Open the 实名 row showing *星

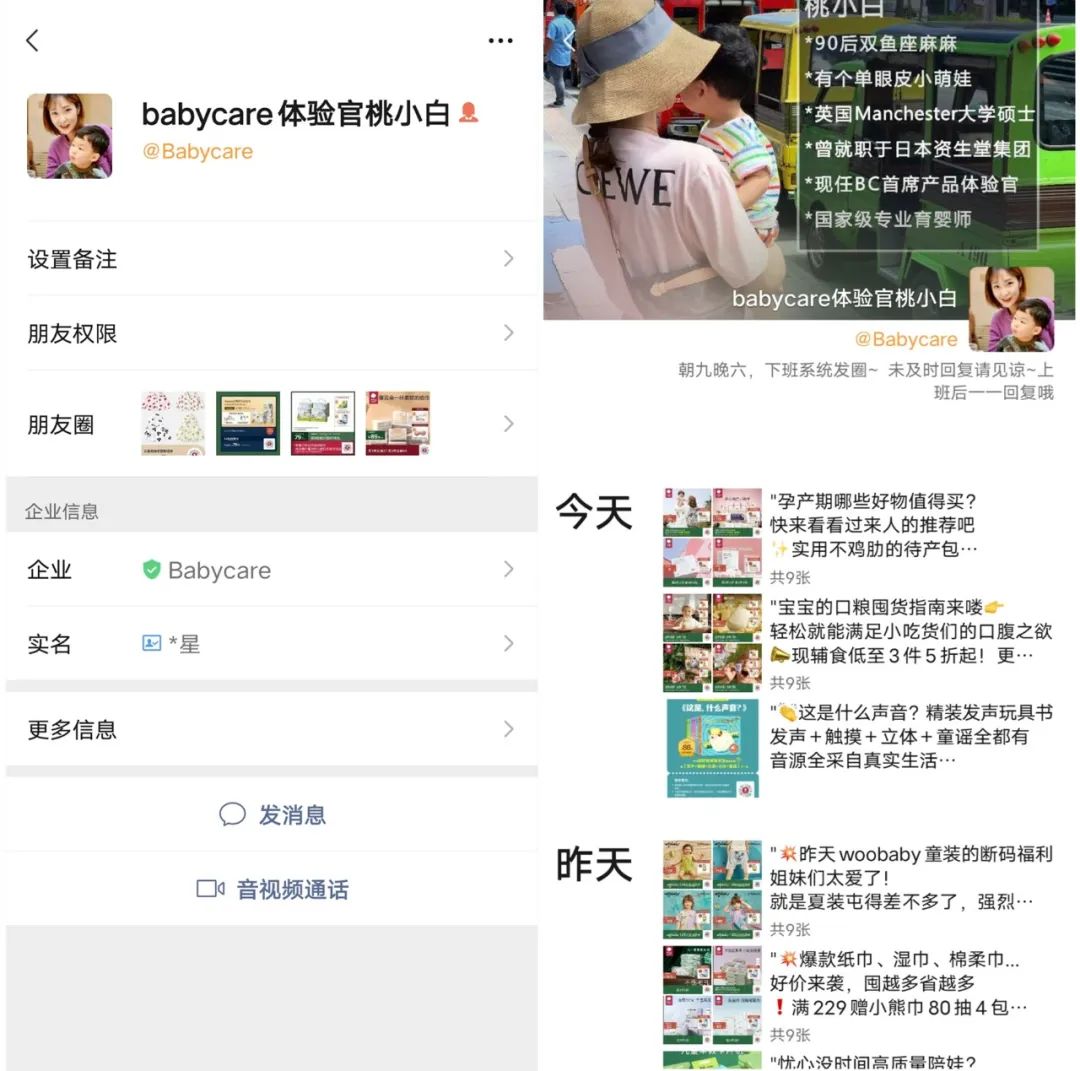[270, 644]
